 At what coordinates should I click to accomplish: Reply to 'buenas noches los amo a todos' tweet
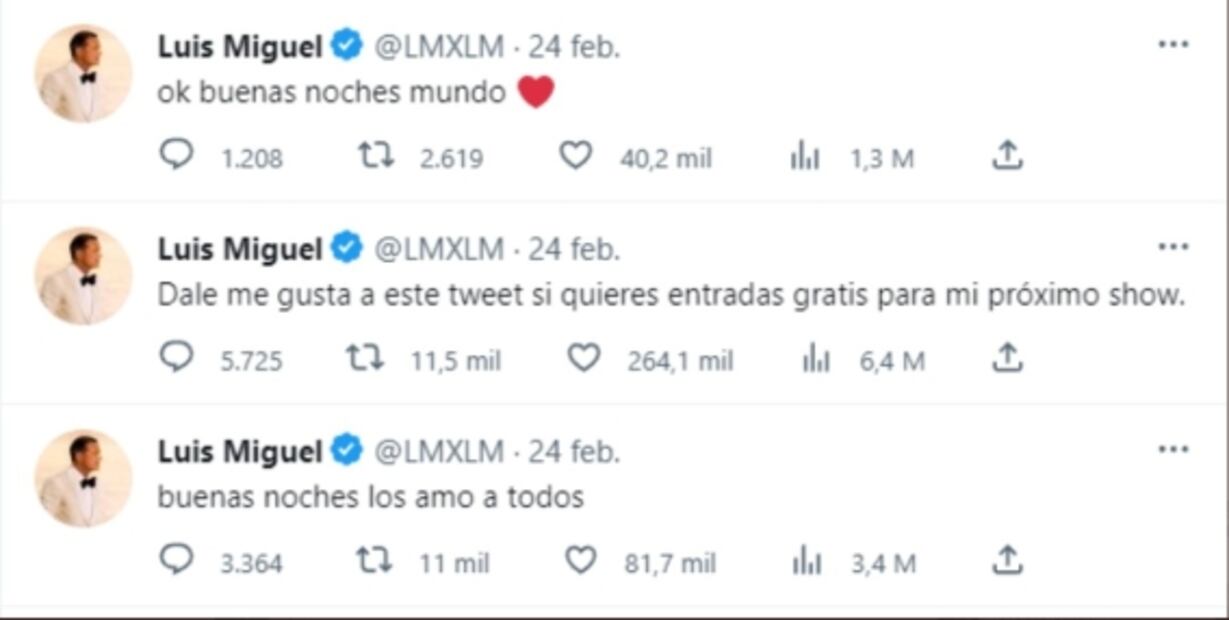176,561
